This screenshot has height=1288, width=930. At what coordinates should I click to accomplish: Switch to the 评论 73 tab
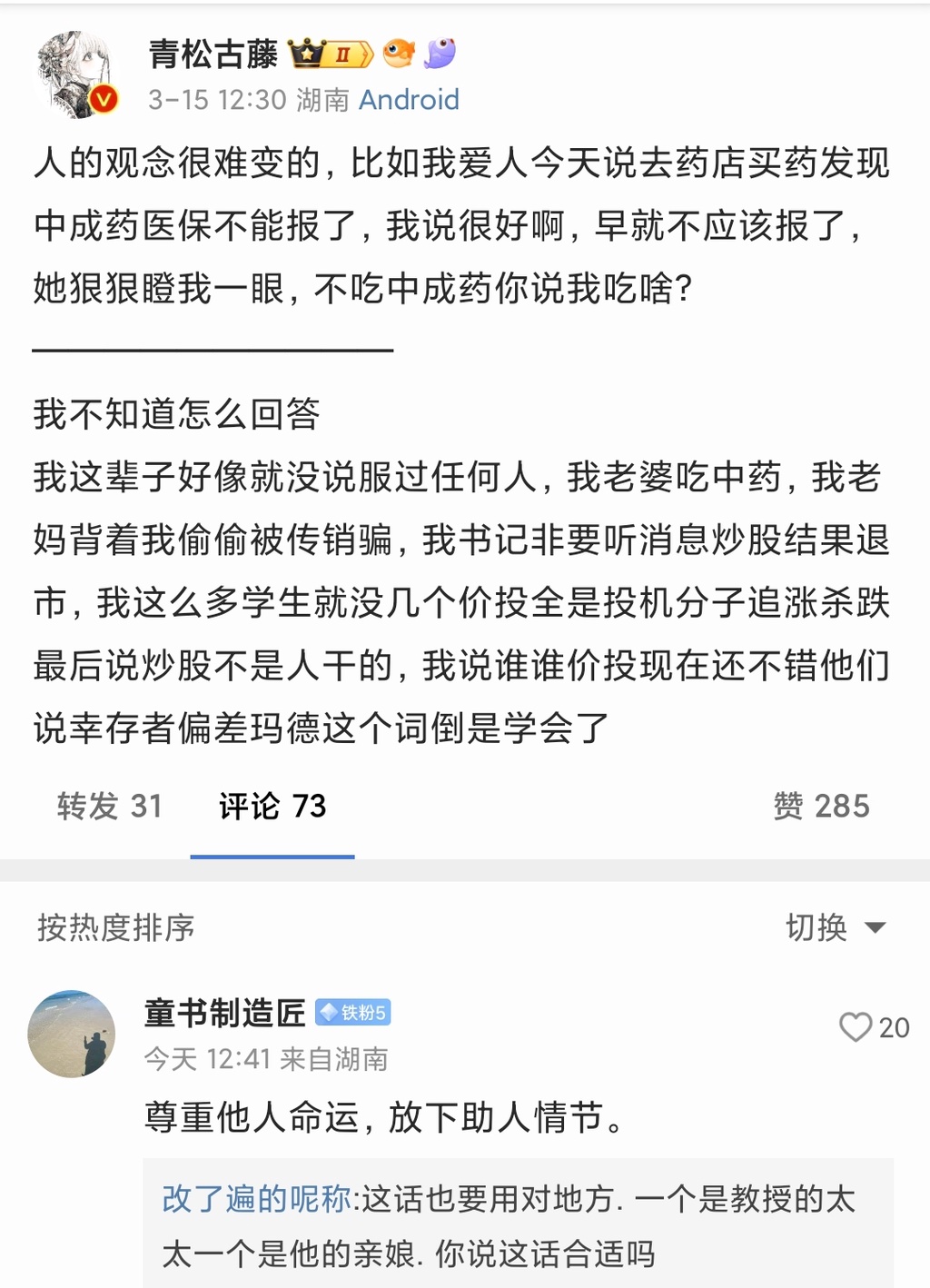pyautogui.click(x=272, y=806)
